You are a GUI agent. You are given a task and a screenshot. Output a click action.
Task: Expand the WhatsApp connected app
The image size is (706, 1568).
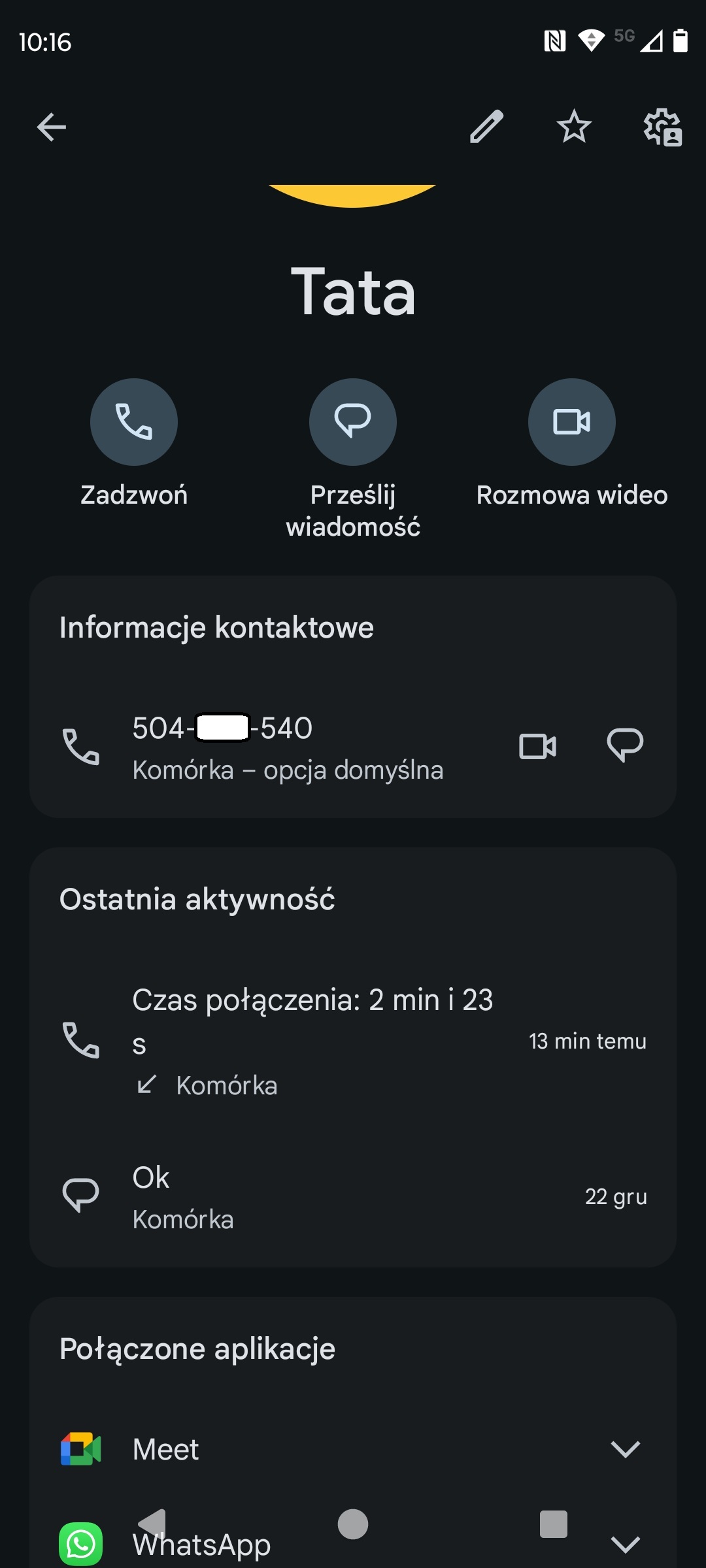[x=353, y=1544]
